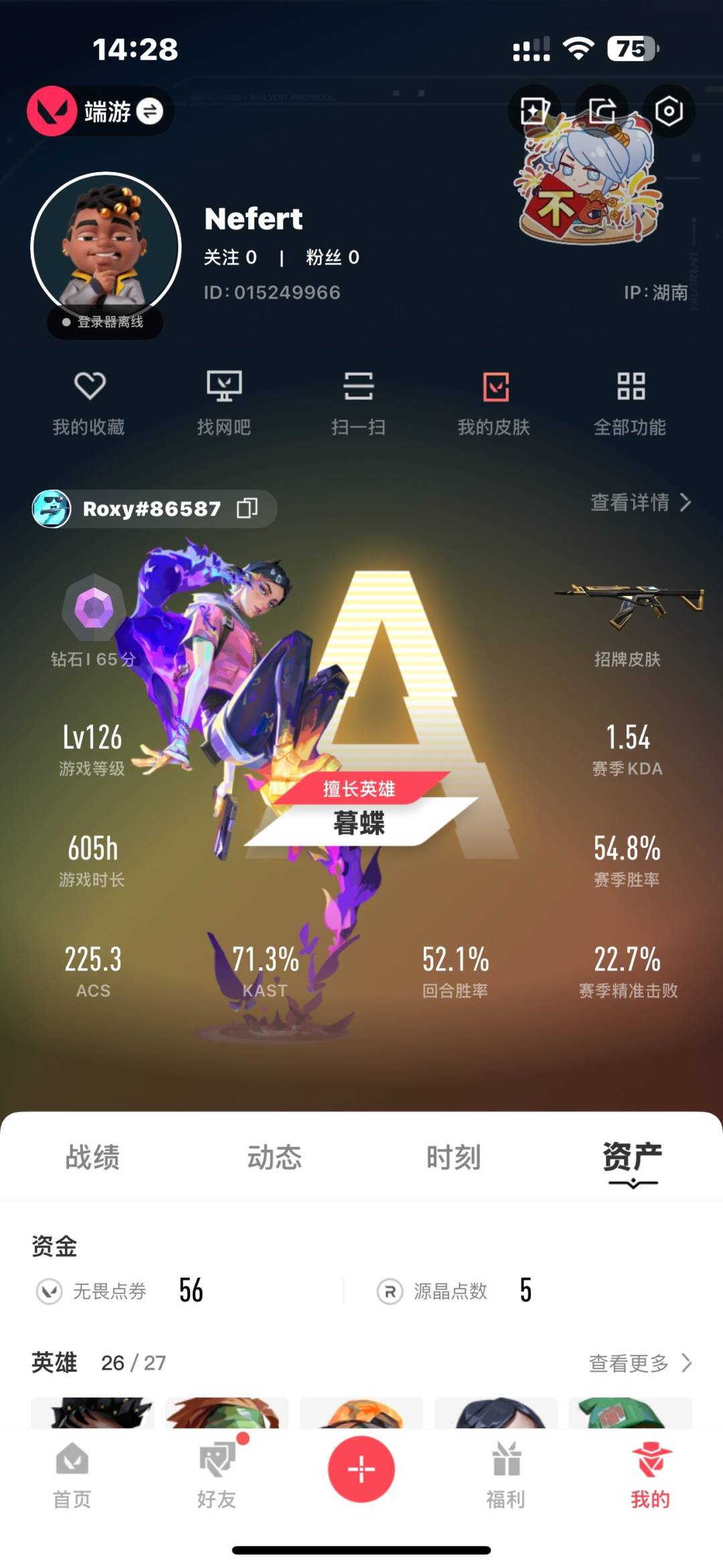Tap the red plus create button
The height and width of the screenshot is (1568, 723).
click(361, 1469)
